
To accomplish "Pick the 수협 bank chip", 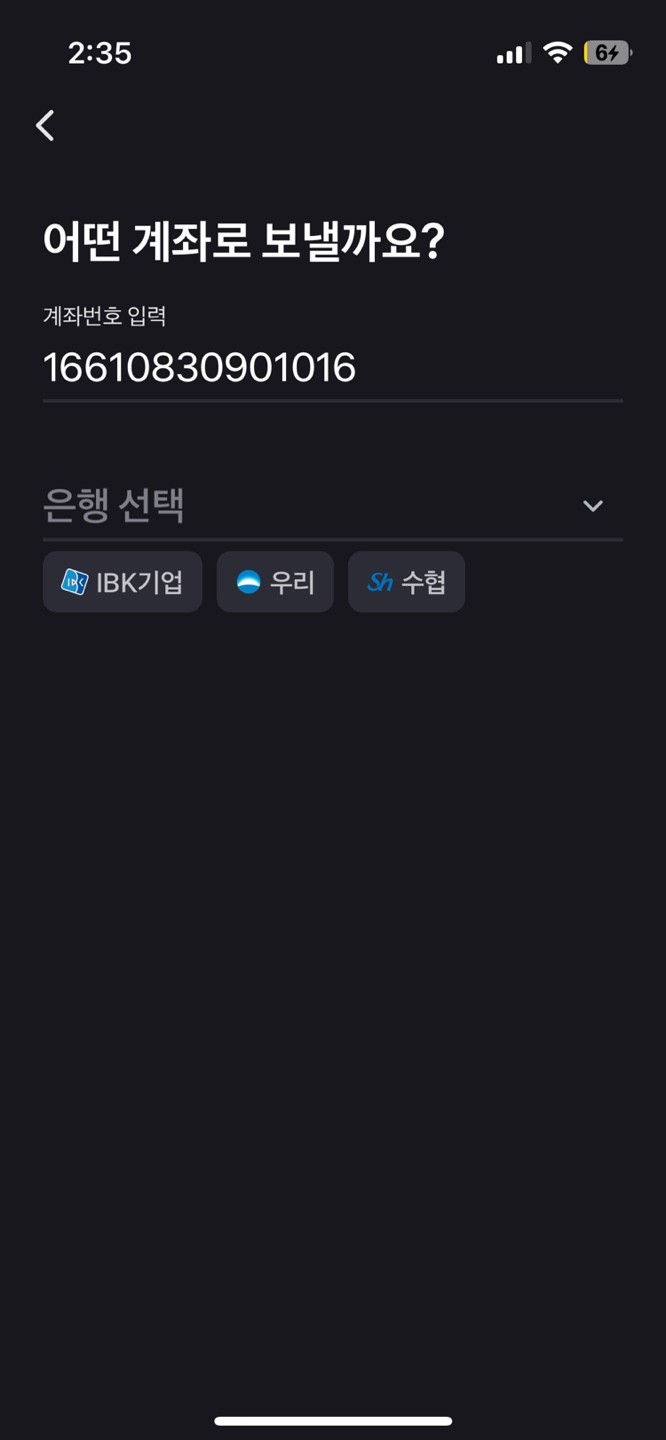I will pyautogui.click(x=406, y=582).
